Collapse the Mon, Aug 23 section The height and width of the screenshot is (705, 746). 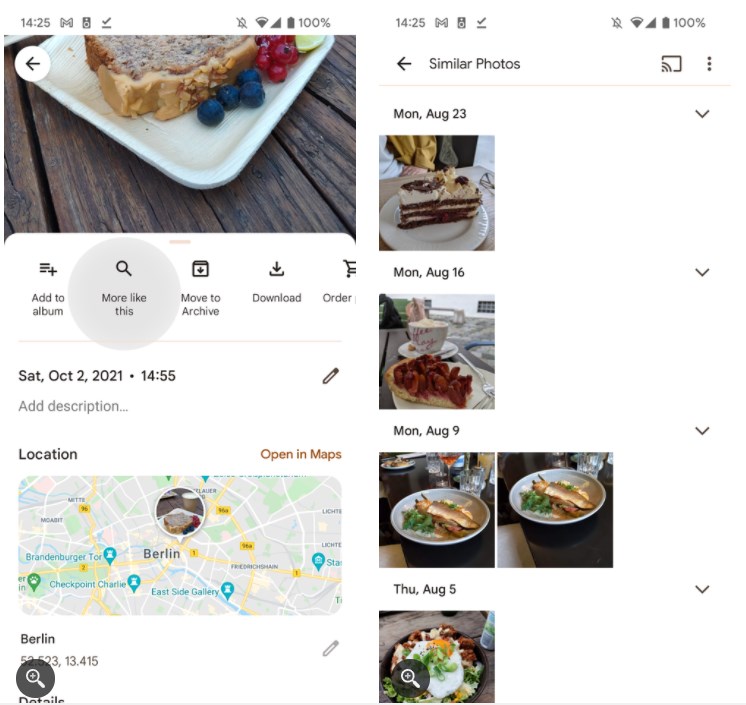(702, 114)
